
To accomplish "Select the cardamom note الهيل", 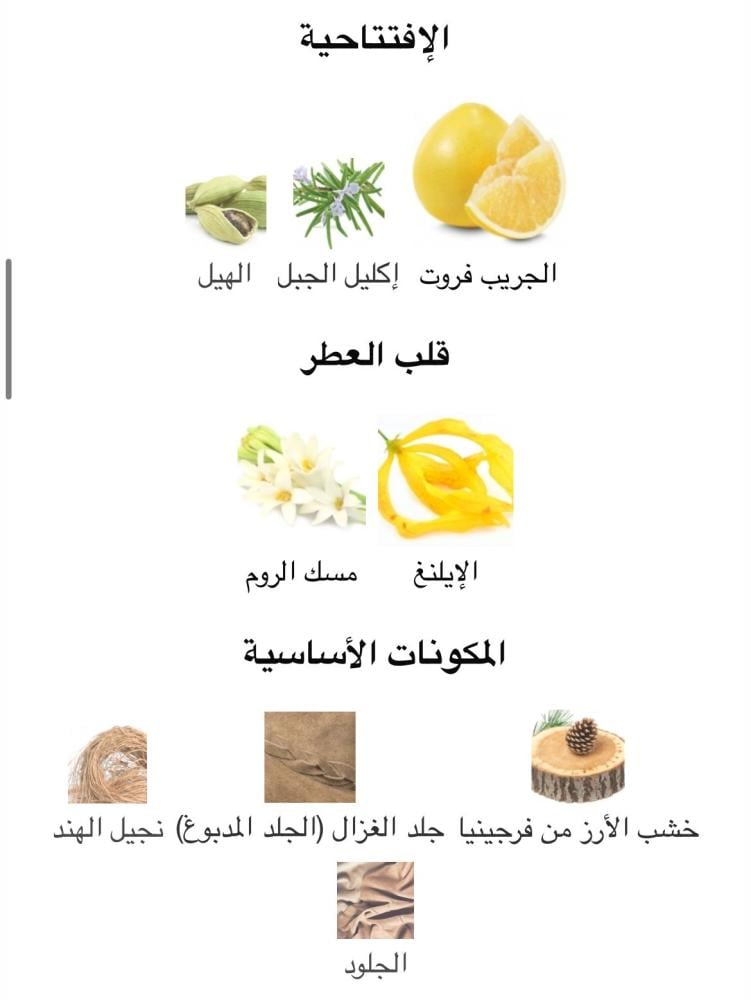I will (x=226, y=209).
